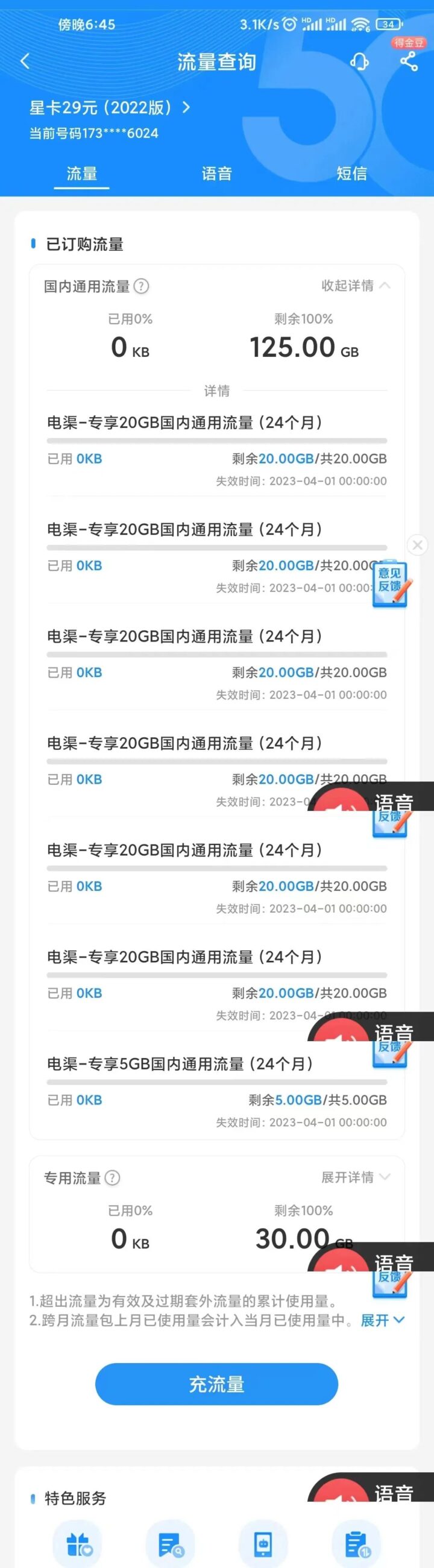Collapse details with 收起详情
The image size is (434, 1568).
pos(356,286)
